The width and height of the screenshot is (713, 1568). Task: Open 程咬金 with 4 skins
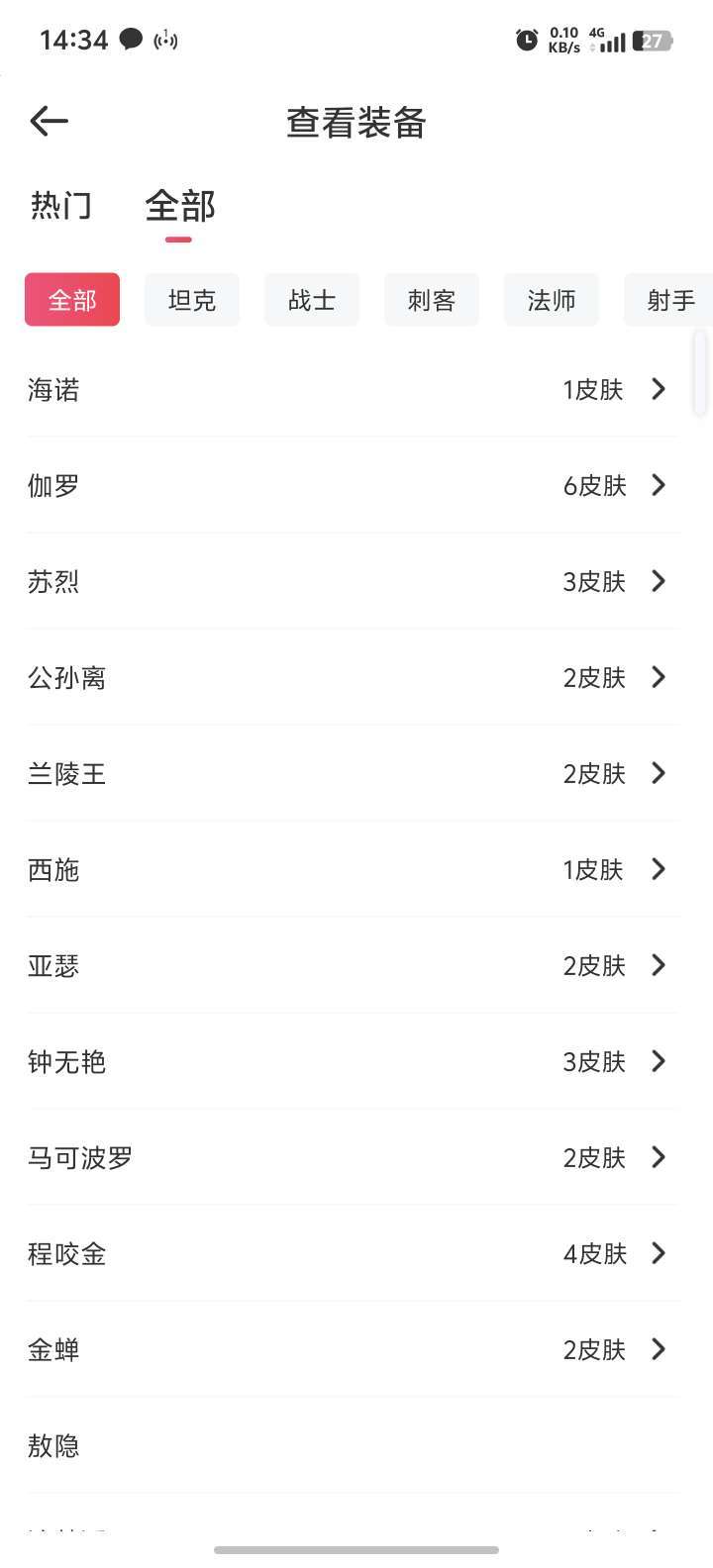pos(353,1253)
